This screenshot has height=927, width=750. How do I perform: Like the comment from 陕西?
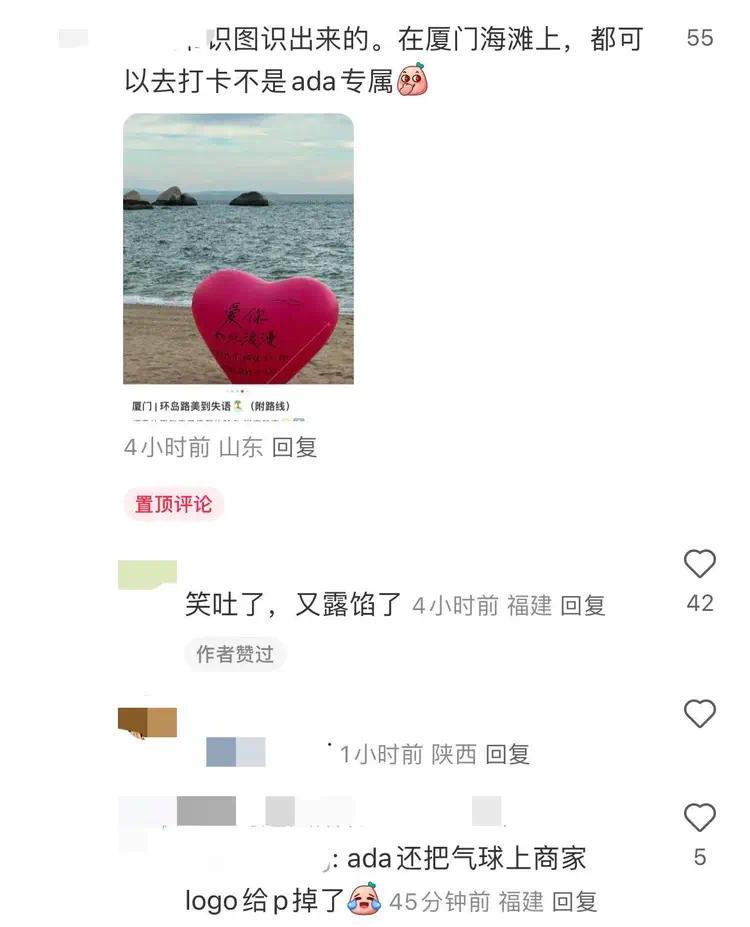tap(699, 714)
